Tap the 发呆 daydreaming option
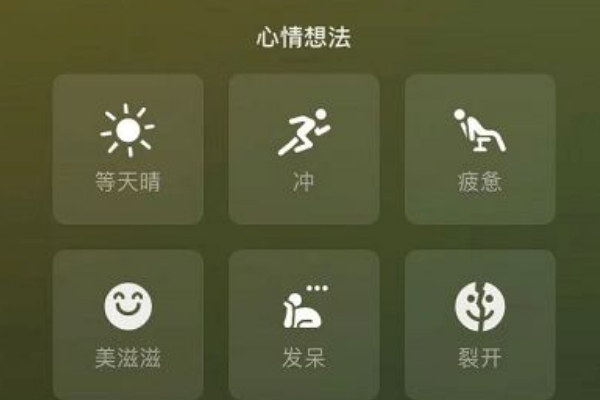The height and width of the screenshot is (400, 600). (x=304, y=322)
